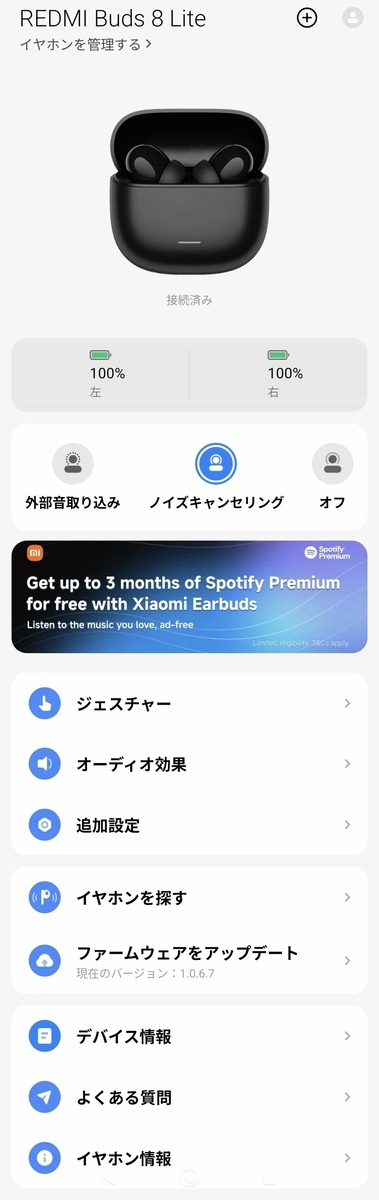The height and width of the screenshot is (1200, 379).
Task: Add a new device with plus icon
Action: (x=308, y=17)
